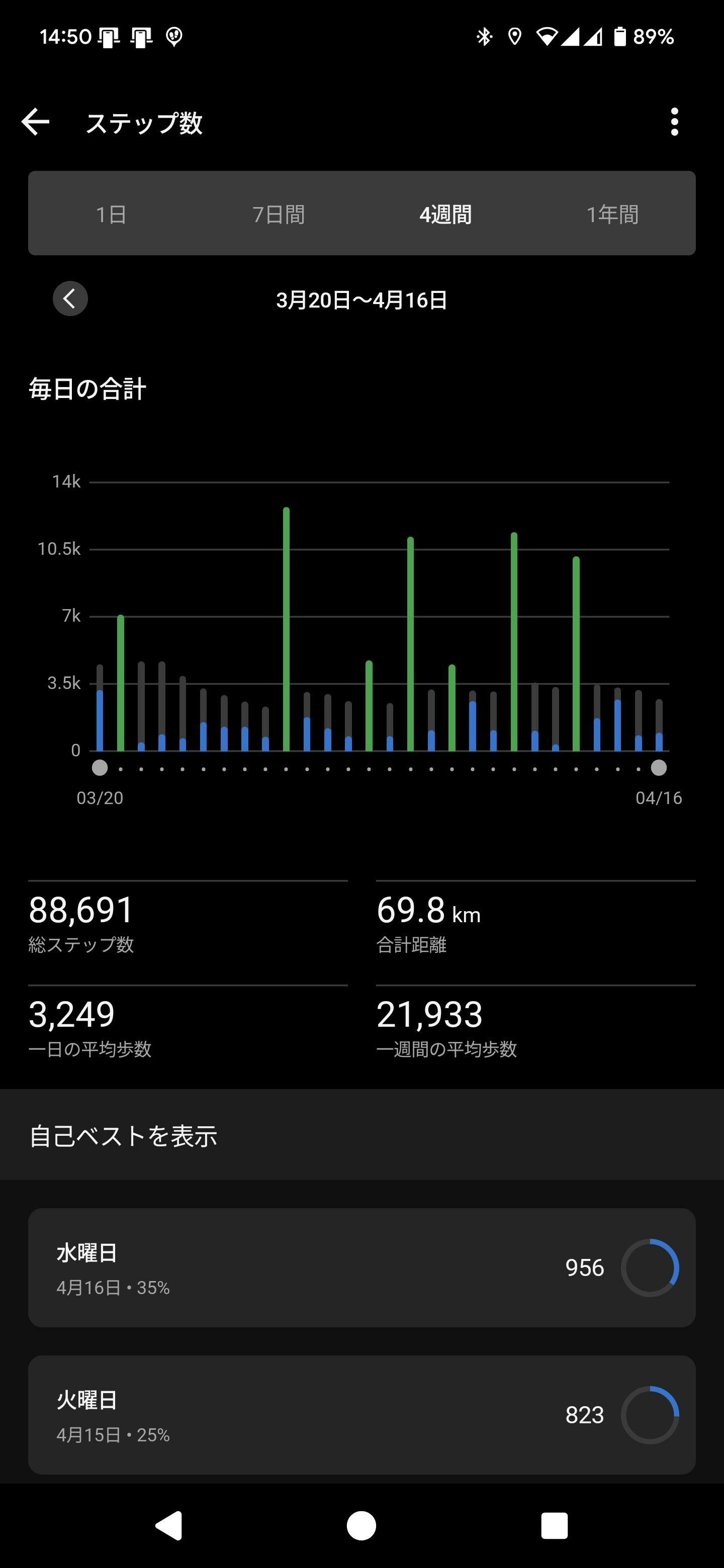The width and height of the screenshot is (724, 1568).
Task: Open the 火曜日 4月15日 step entry
Action: tap(361, 1415)
